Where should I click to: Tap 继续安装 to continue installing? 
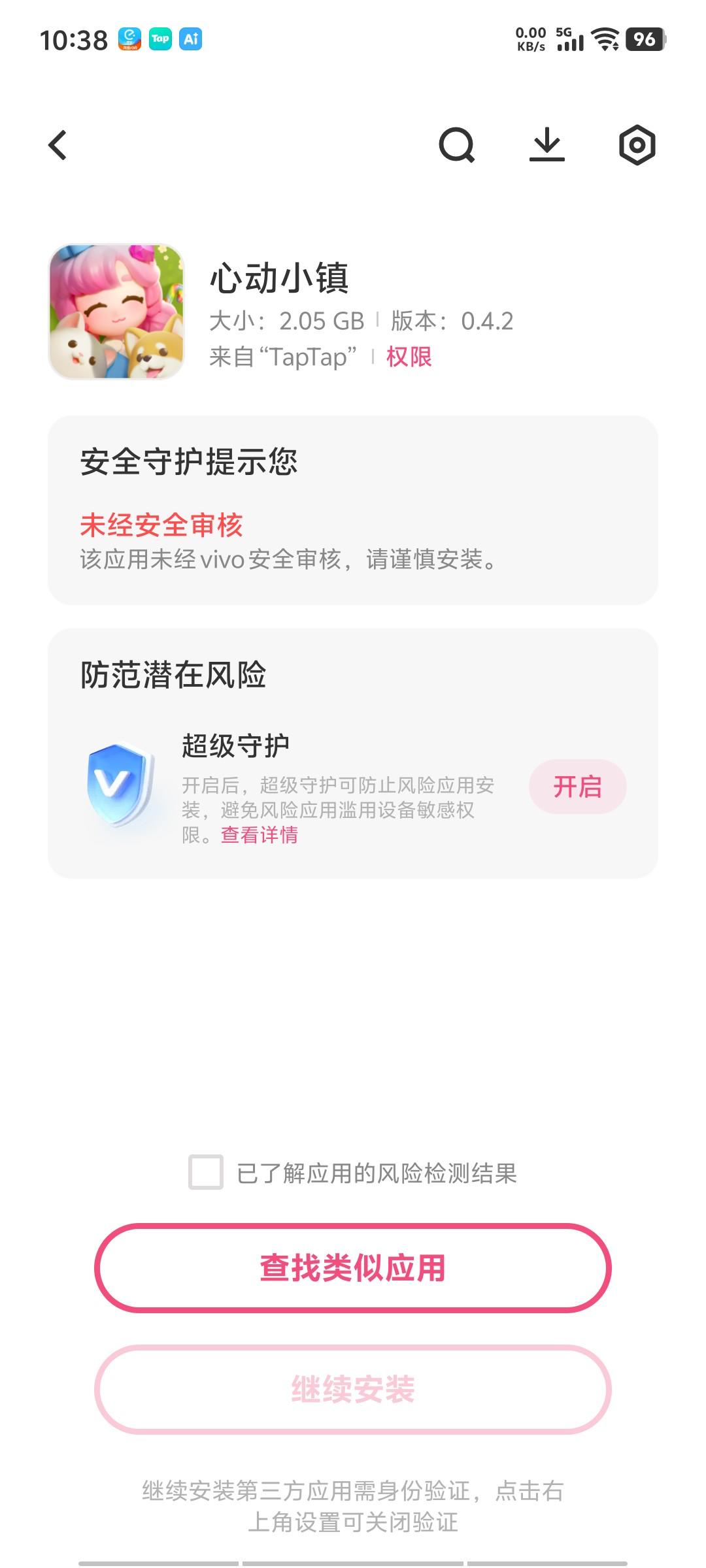[353, 1389]
